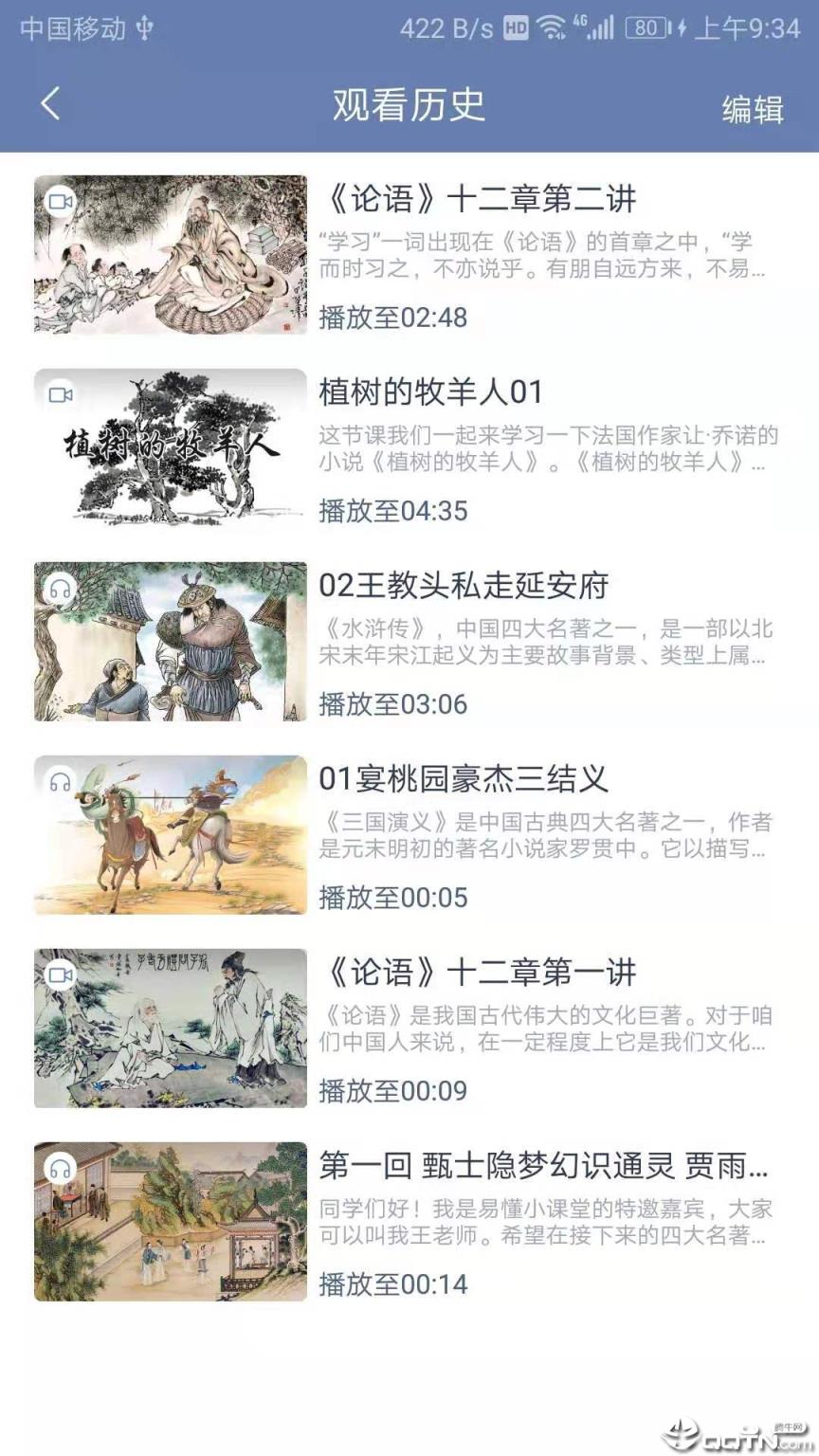Open 植树的牧羊人01 from watch history

[x=408, y=391]
